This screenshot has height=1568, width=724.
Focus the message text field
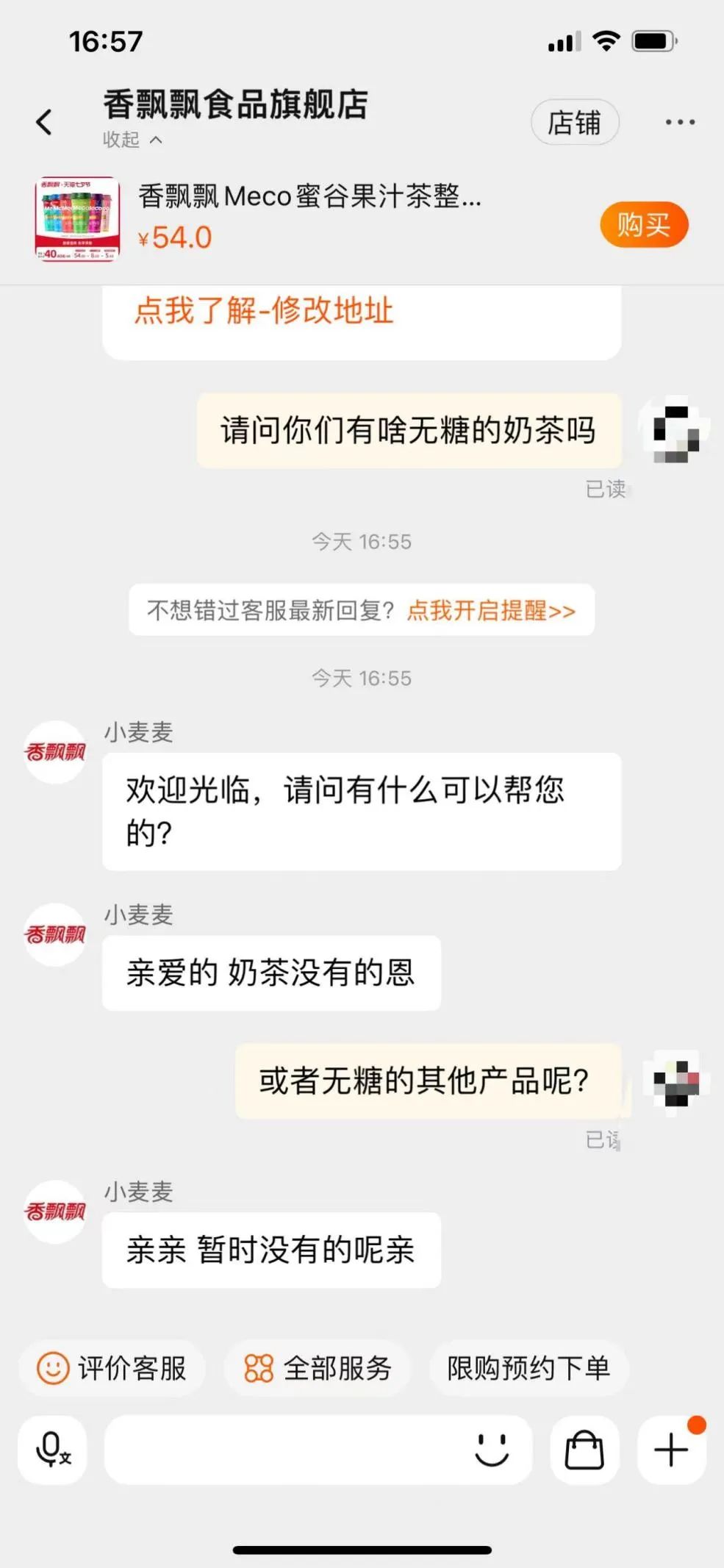(x=287, y=1450)
